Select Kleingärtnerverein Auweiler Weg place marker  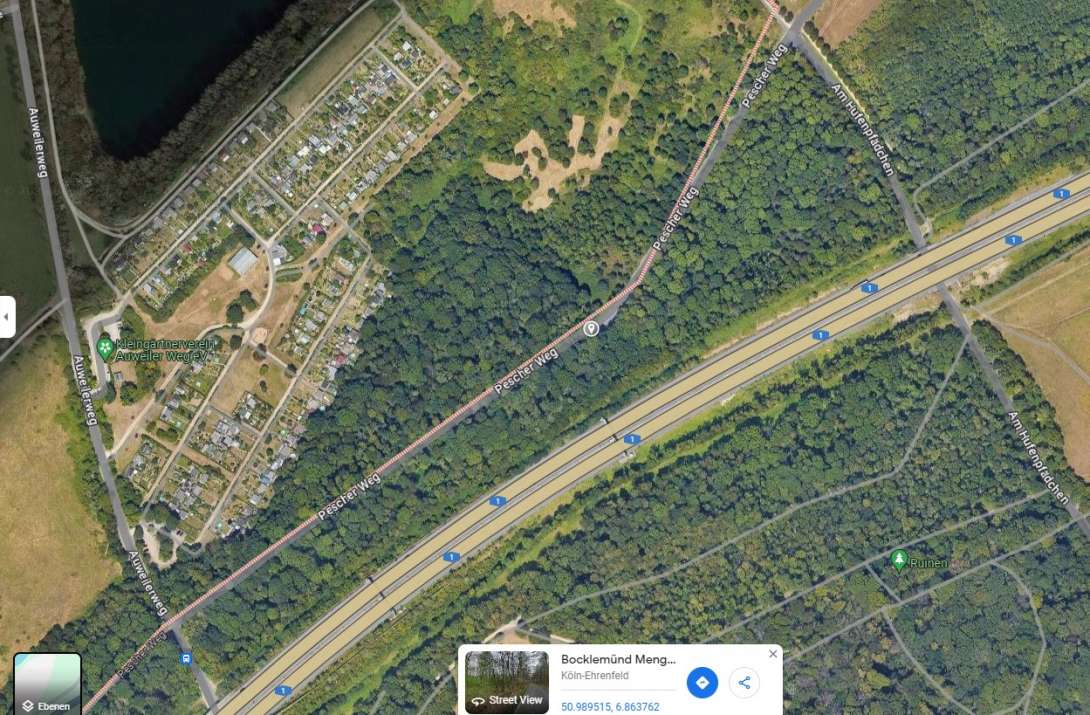105,347
